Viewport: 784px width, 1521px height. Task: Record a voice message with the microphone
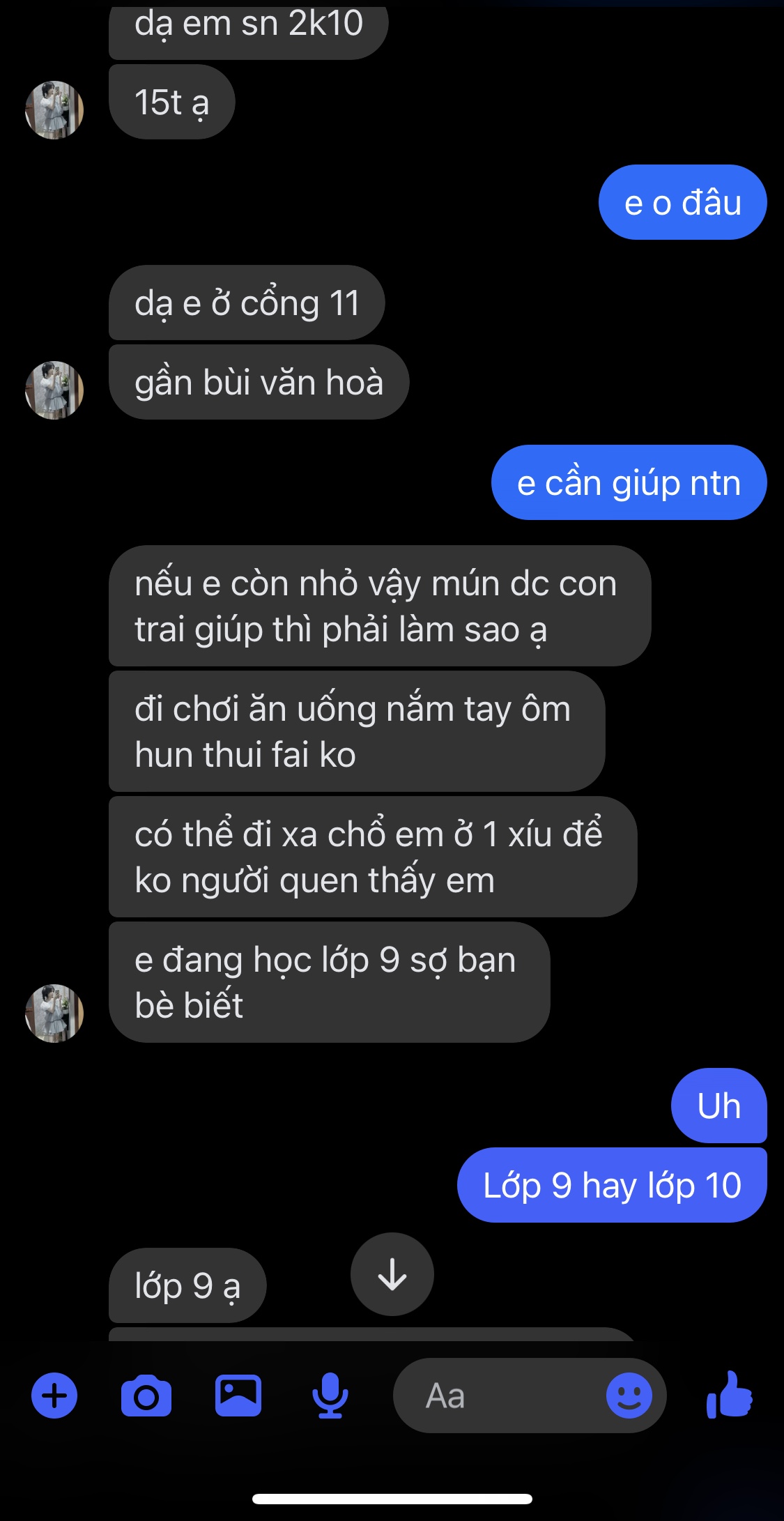coord(330,1396)
